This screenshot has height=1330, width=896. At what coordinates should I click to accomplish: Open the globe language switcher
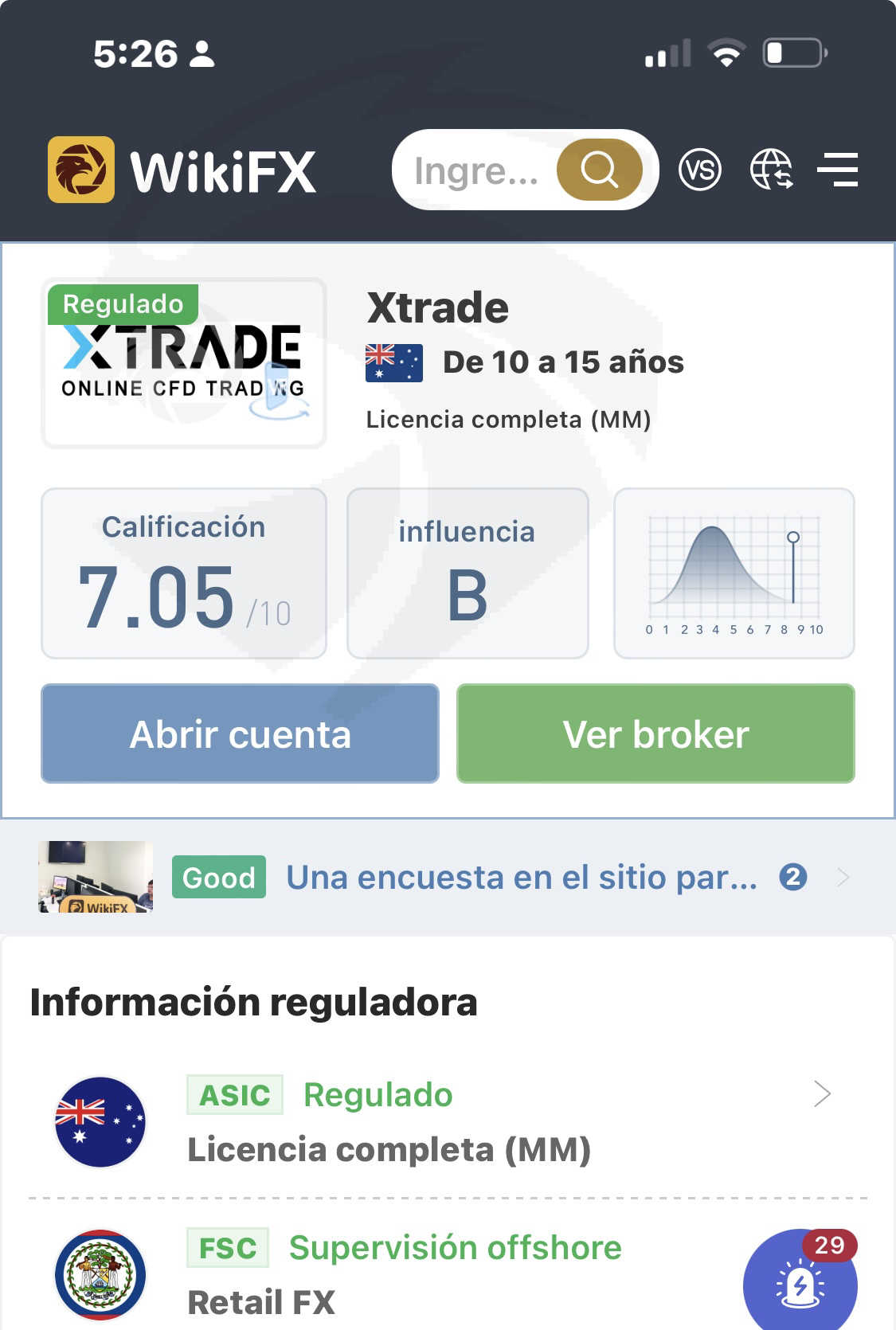[x=771, y=170]
